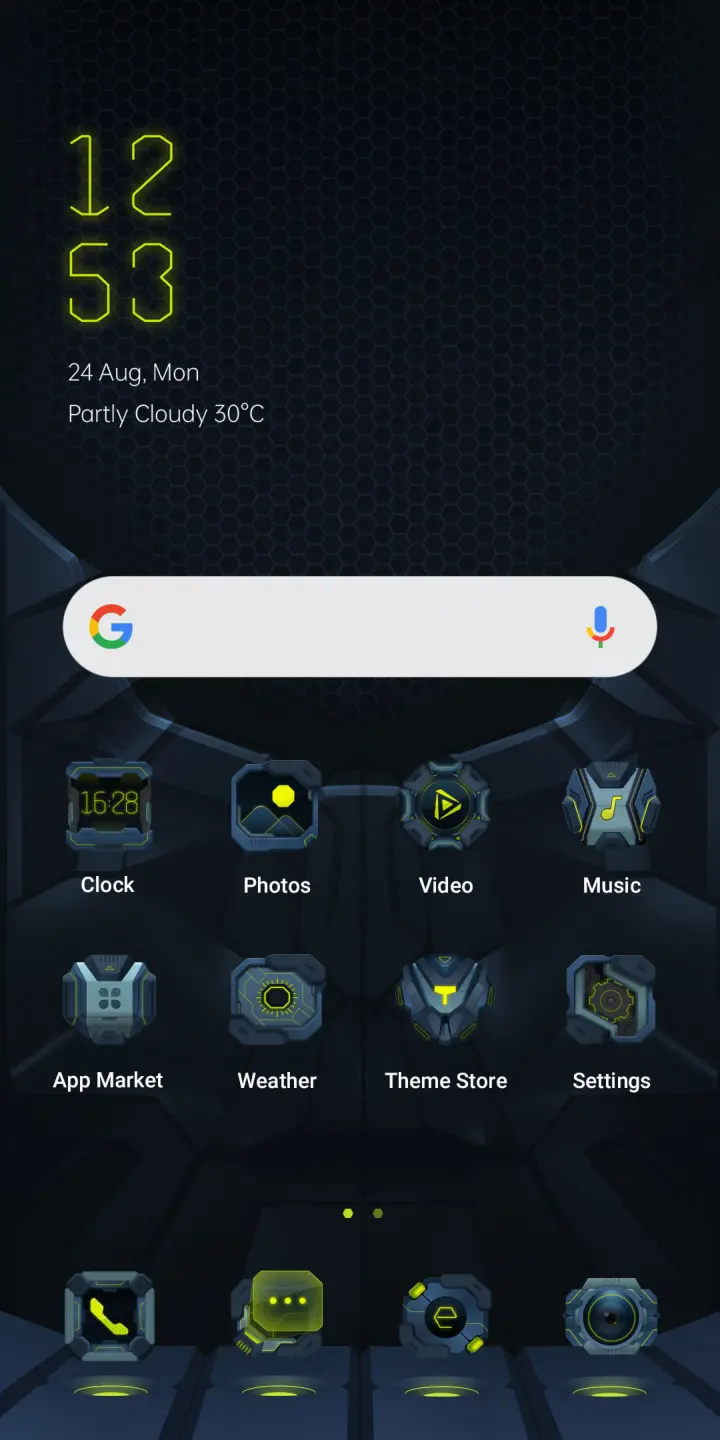Tap the clock widget showing 12:53
This screenshot has height=1440, width=720.
click(x=122, y=228)
